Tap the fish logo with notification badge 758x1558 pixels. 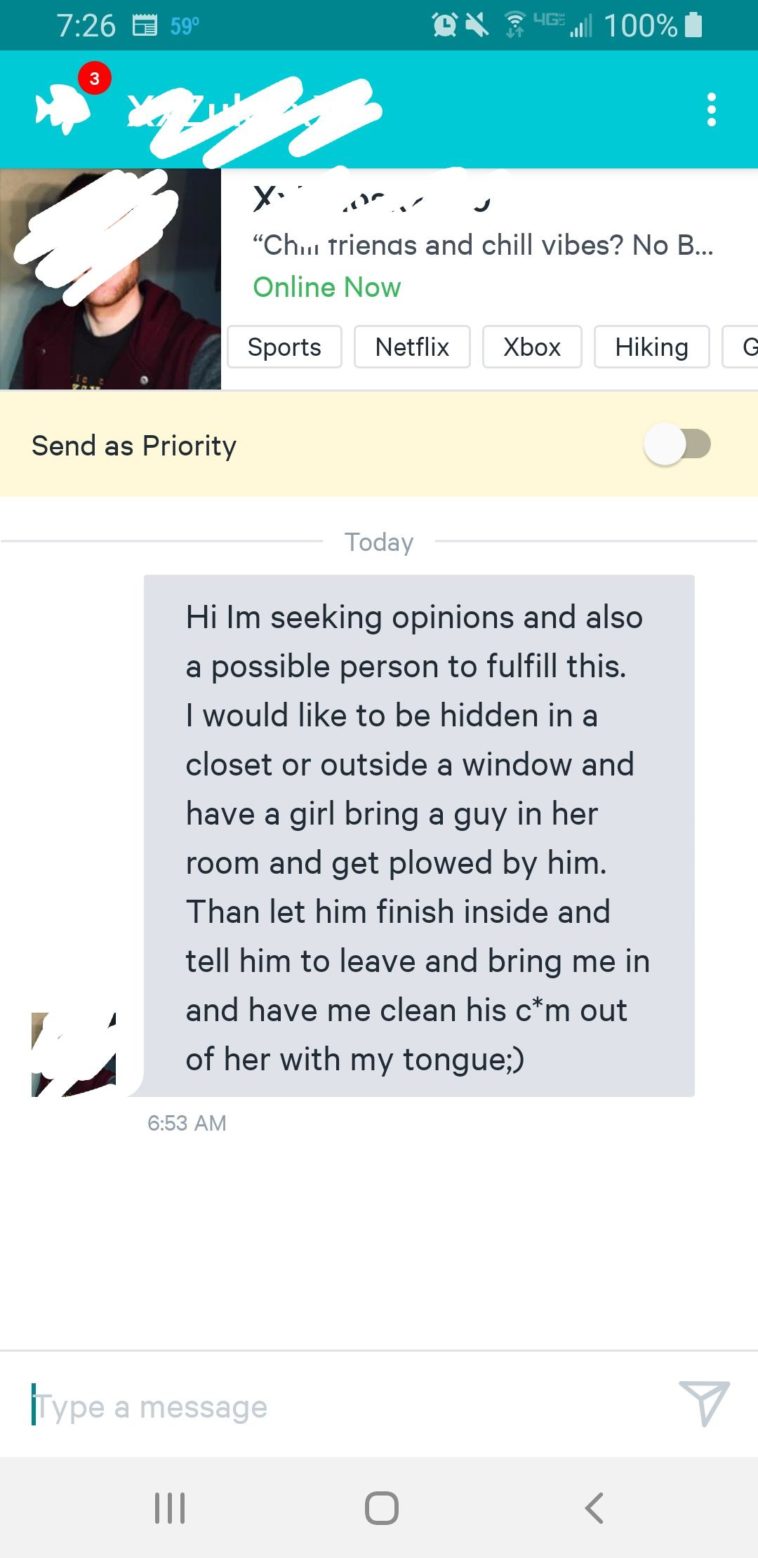tap(65, 106)
